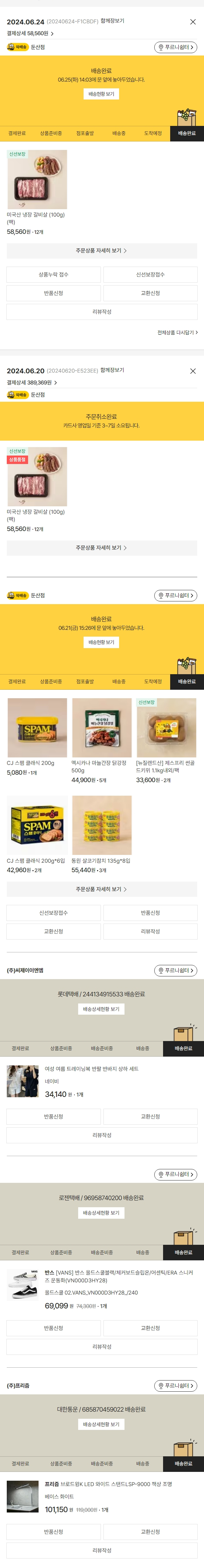The height and width of the screenshot is (1568, 204).
Task: Tap 상품누락 접수 to report missing item
Action: pyautogui.click(x=53, y=274)
